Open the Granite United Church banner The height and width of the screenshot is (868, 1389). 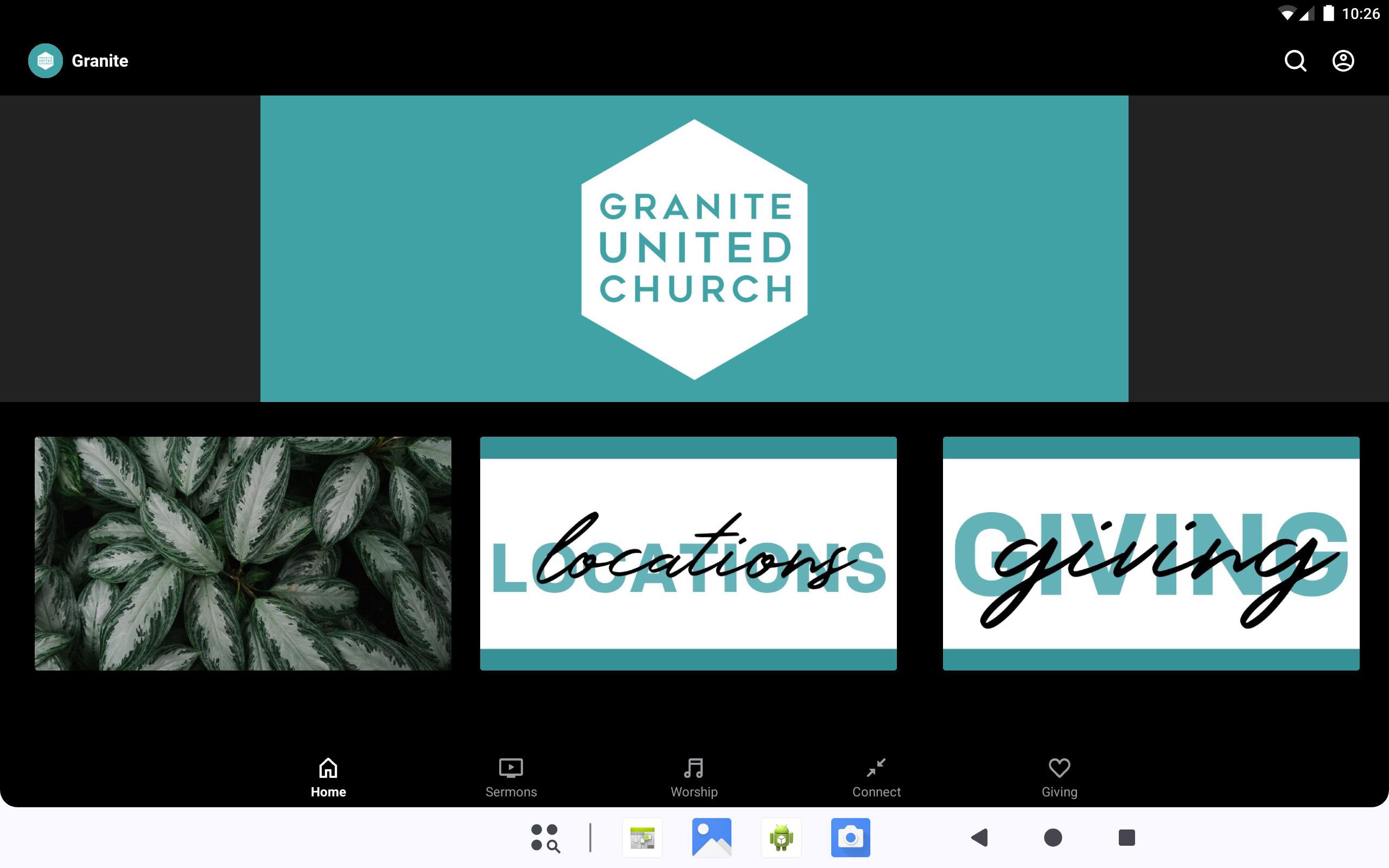[x=694, y=248]
